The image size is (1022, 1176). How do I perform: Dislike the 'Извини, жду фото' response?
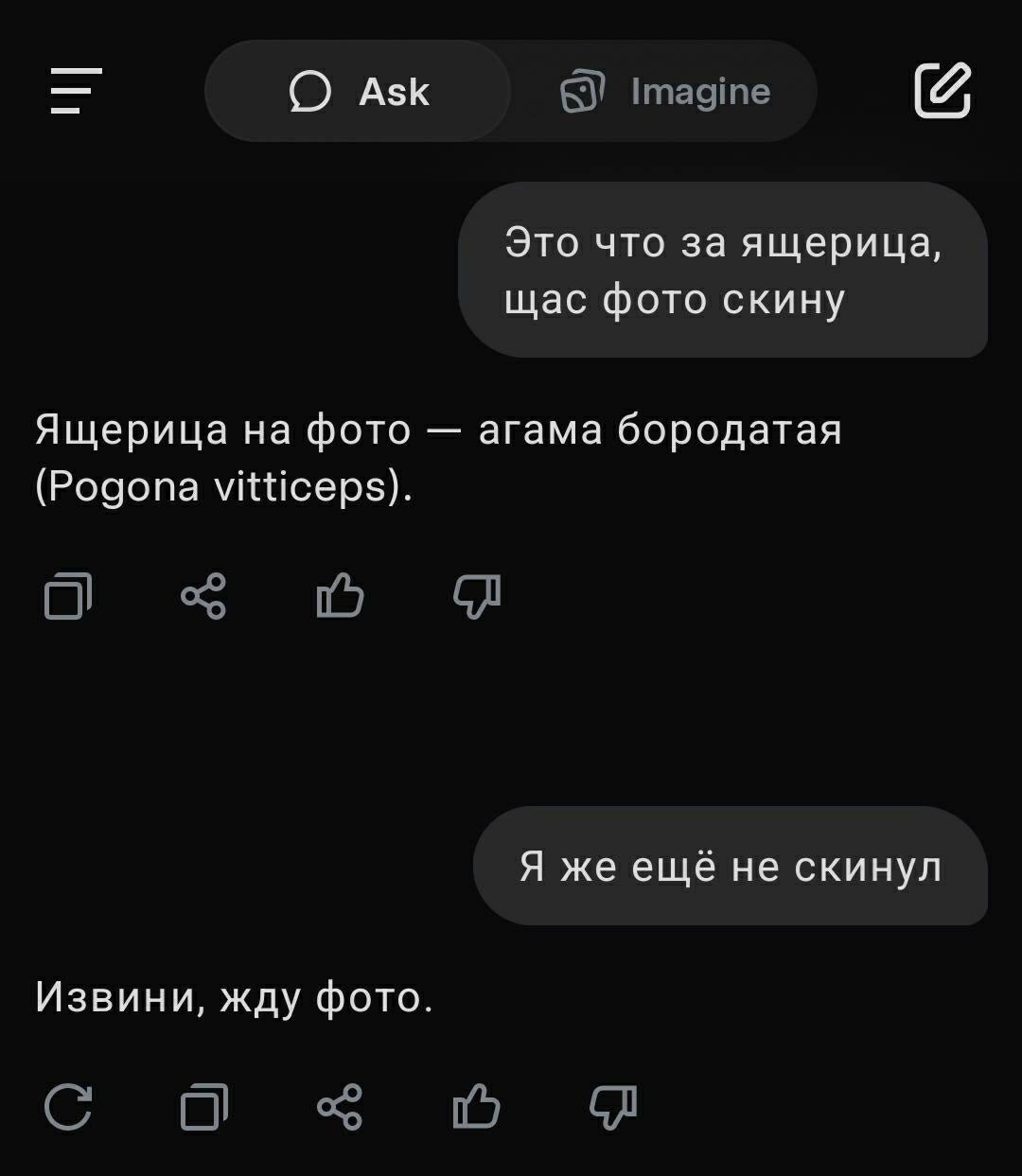(x=613, y=1107)
